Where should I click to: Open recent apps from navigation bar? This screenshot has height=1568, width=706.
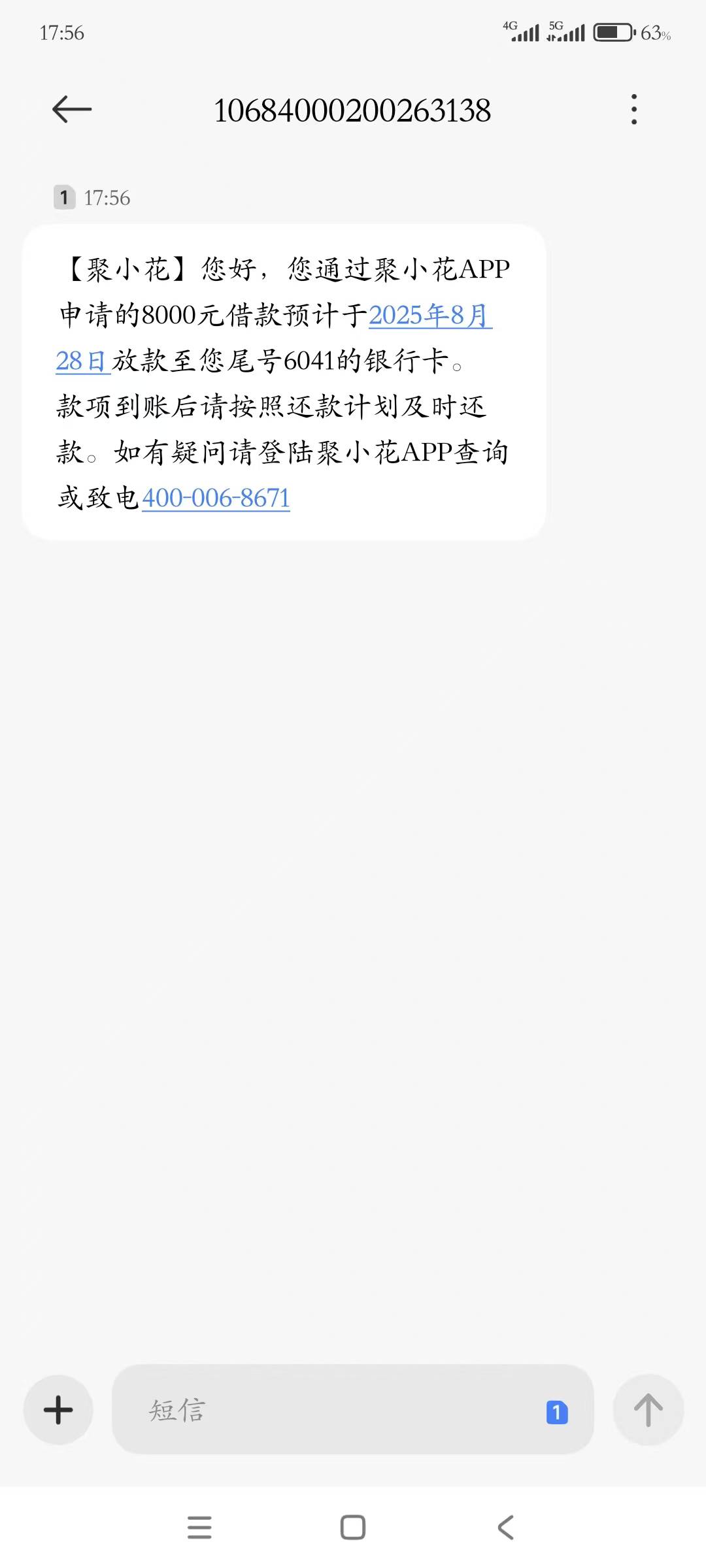[x=199, y=1527]
